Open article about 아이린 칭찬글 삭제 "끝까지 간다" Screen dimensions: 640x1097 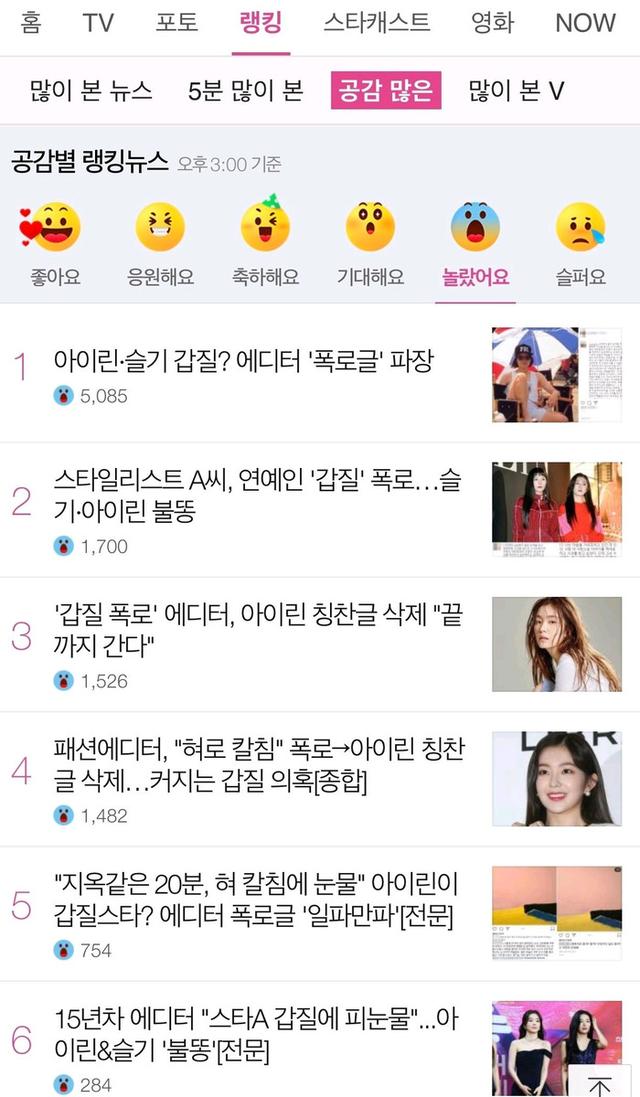pyautogui.click(x=257, y=632)
